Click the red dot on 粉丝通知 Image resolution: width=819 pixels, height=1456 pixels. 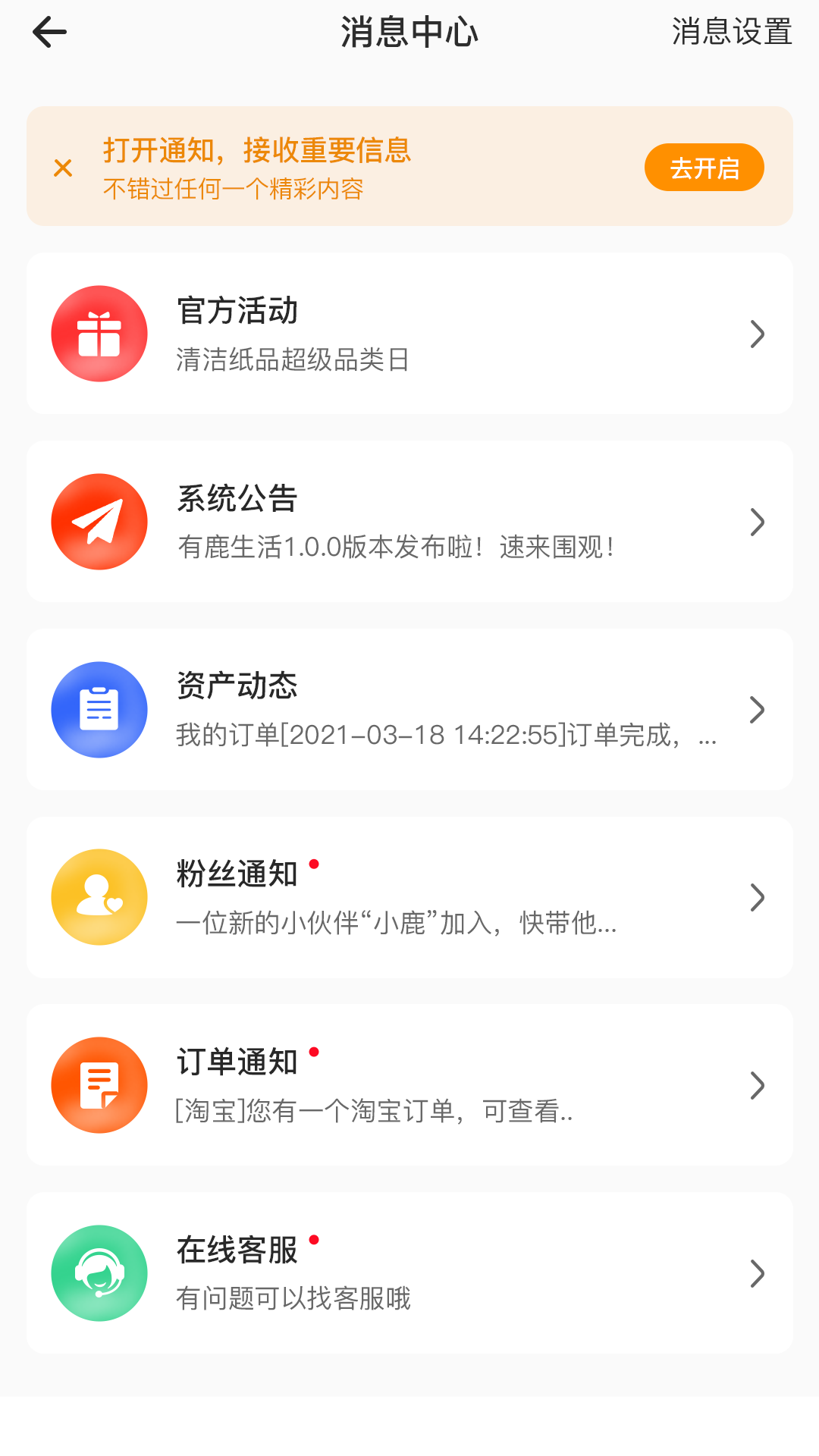313,864
